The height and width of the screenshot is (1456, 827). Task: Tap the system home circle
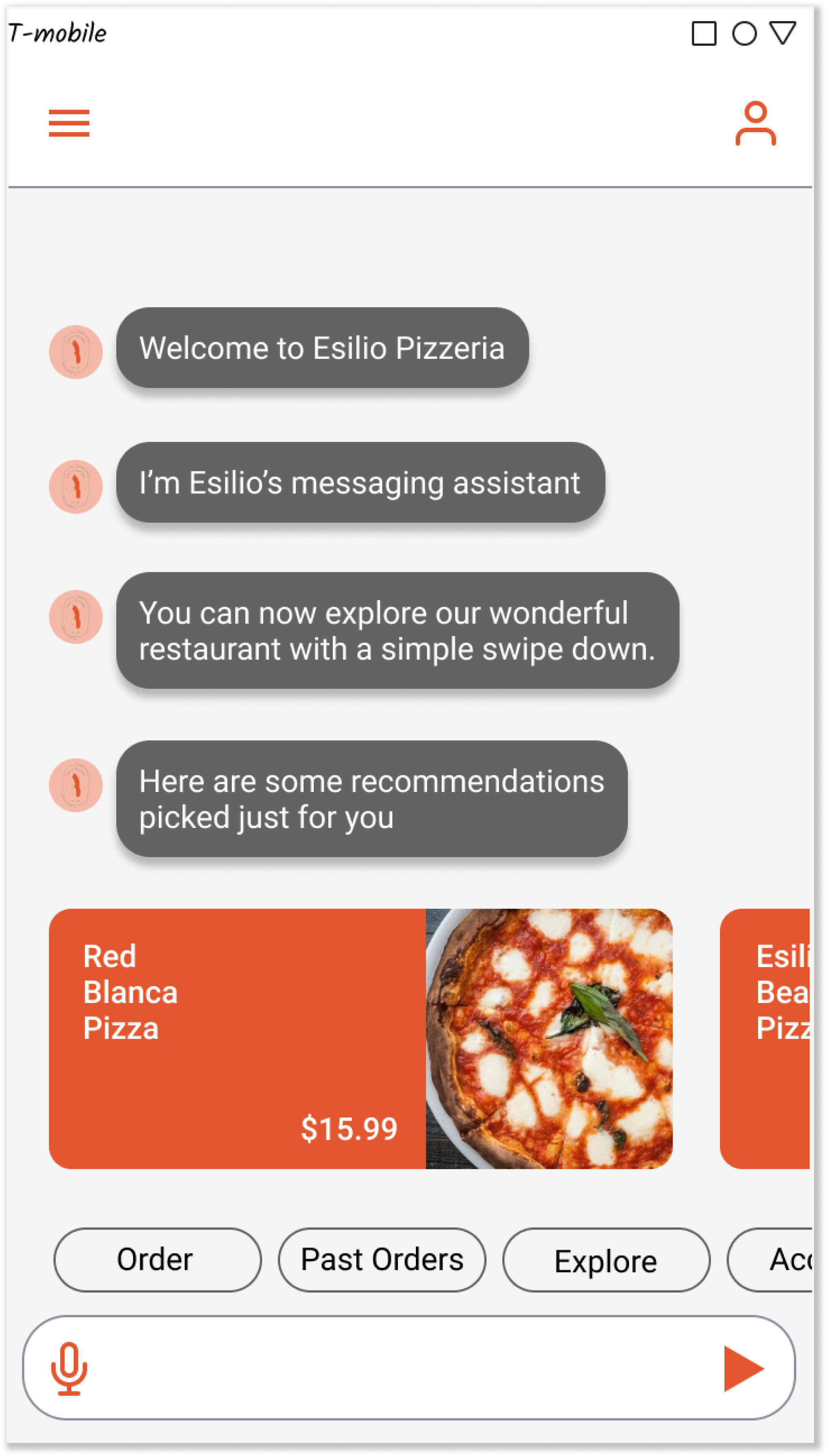(743, 34)
